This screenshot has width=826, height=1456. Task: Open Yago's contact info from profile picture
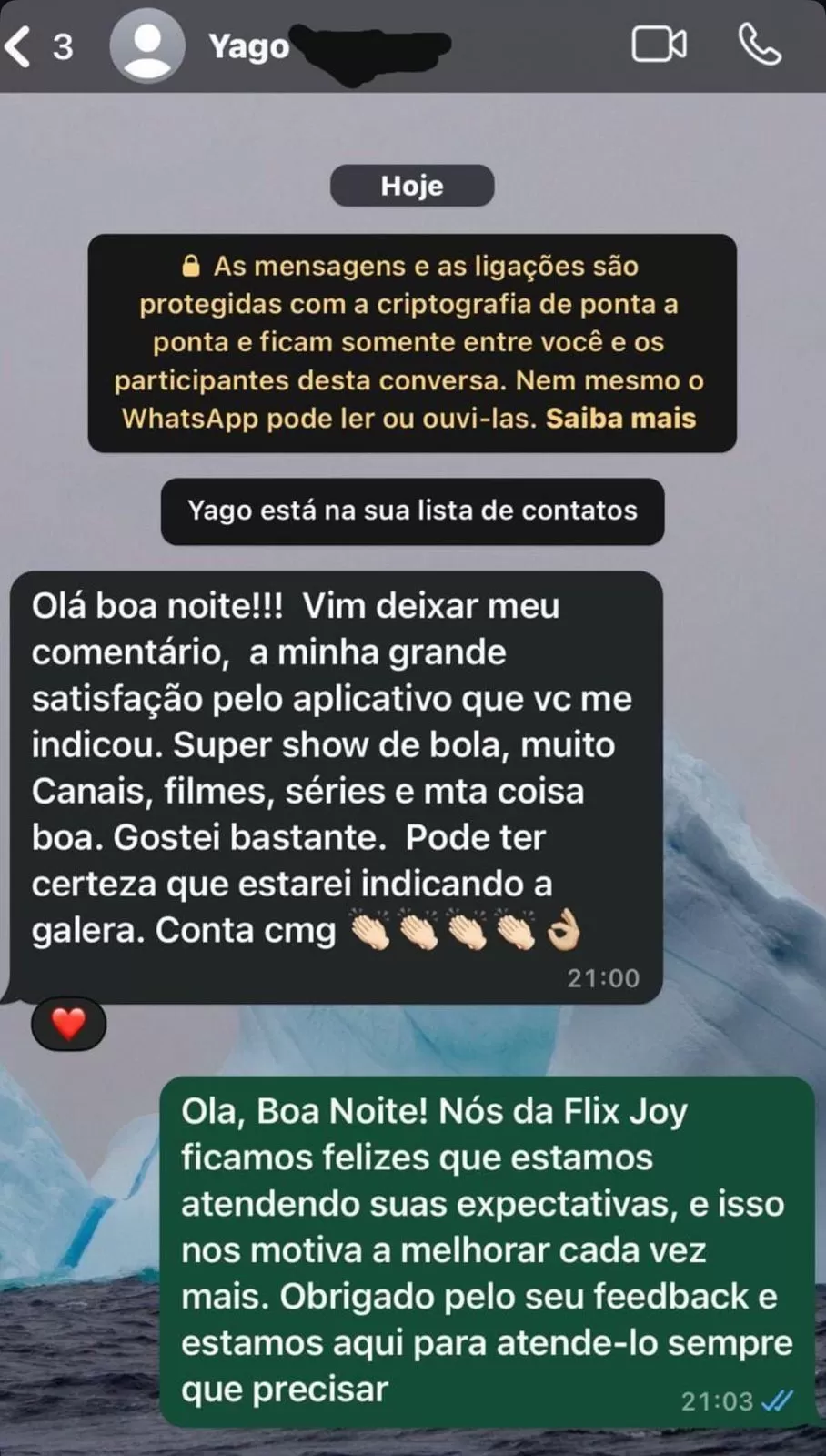146,45
